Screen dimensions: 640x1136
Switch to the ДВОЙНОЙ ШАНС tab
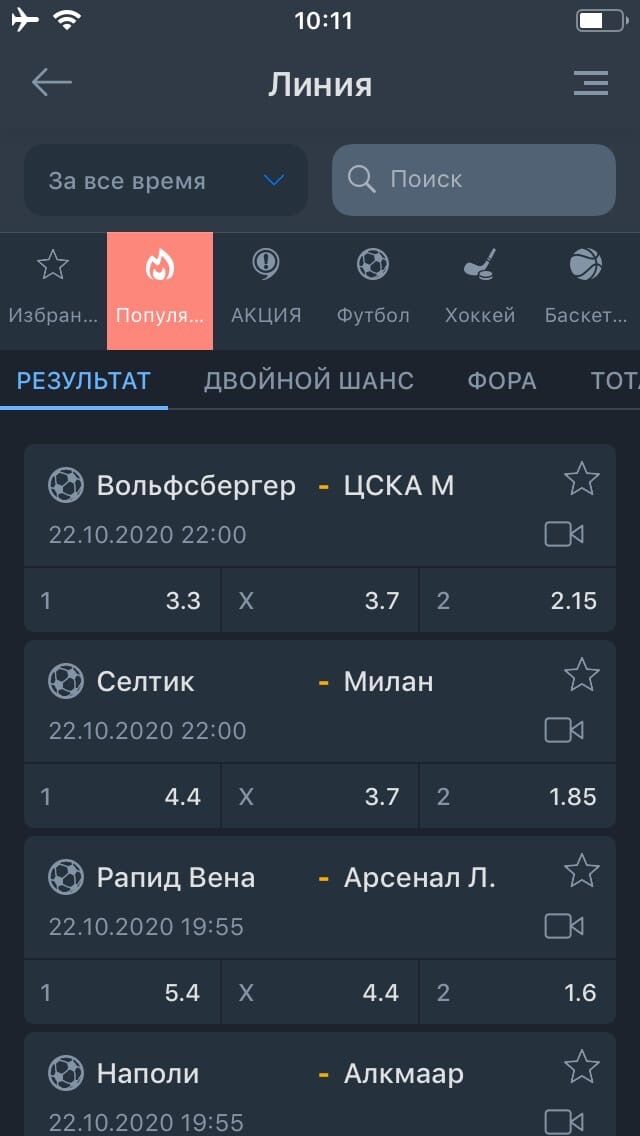[x=309, y=380]
